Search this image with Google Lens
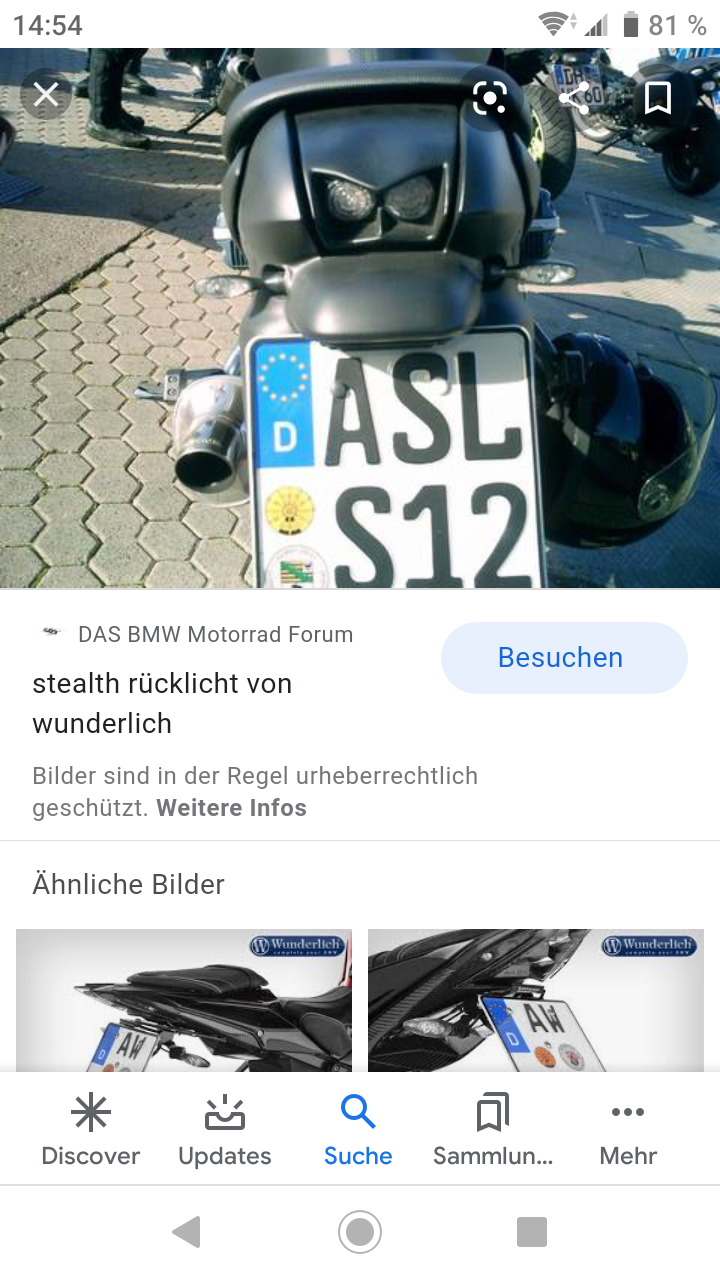720x1280 pixels. (490, 97)
